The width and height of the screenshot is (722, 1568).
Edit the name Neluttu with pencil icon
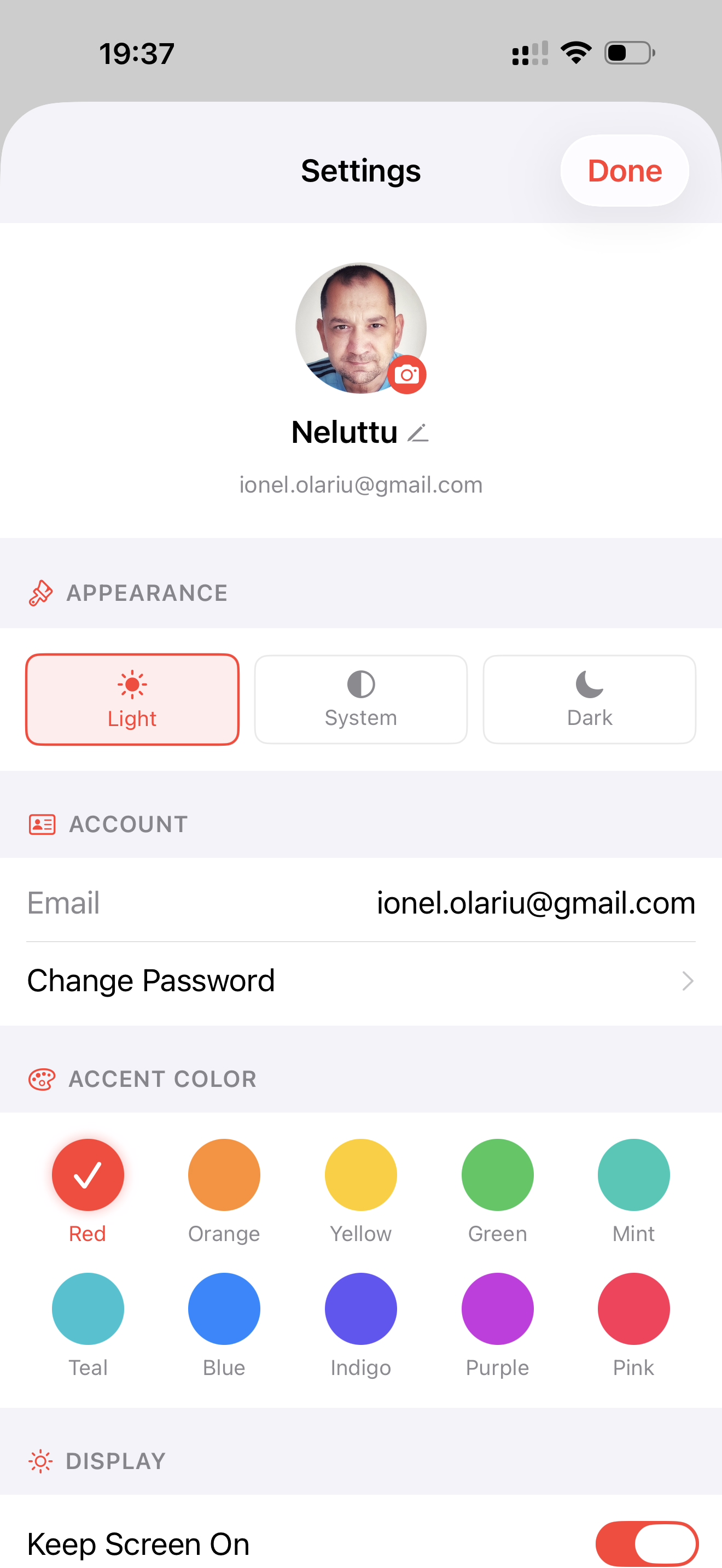point(418,433)
